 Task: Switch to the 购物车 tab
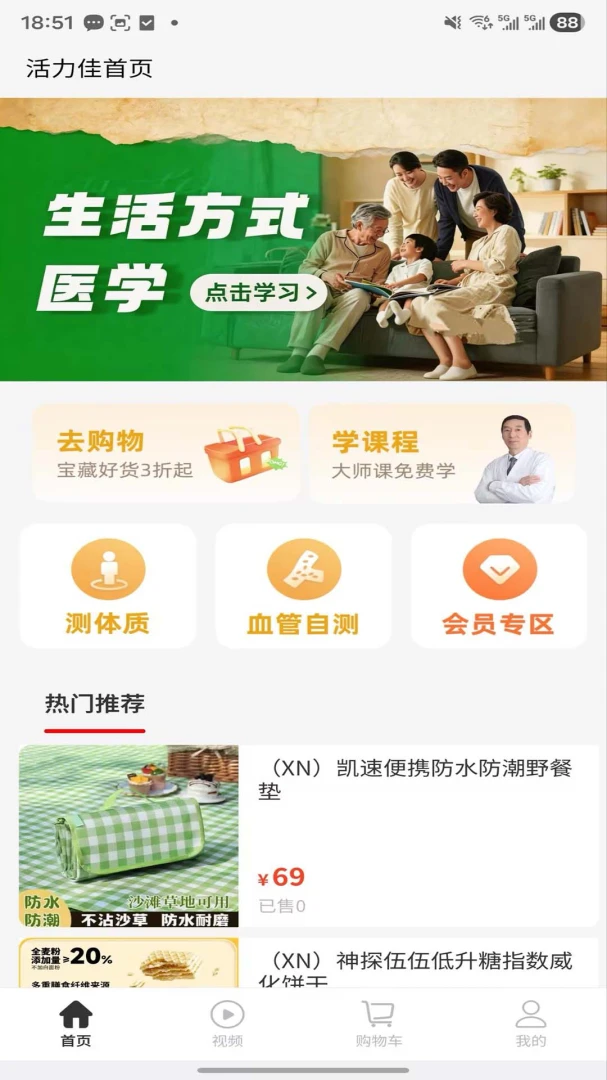click(x=379, y=1023)
